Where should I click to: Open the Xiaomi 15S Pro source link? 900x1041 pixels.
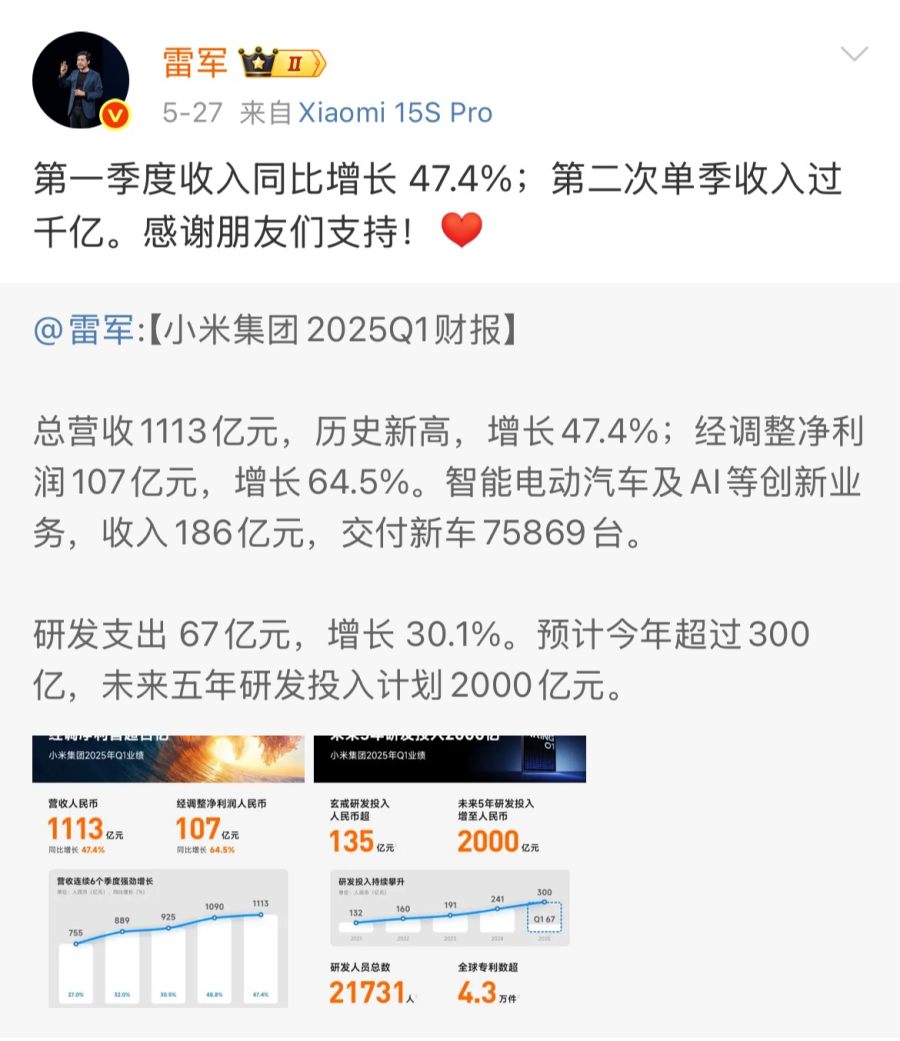point(396,113)
